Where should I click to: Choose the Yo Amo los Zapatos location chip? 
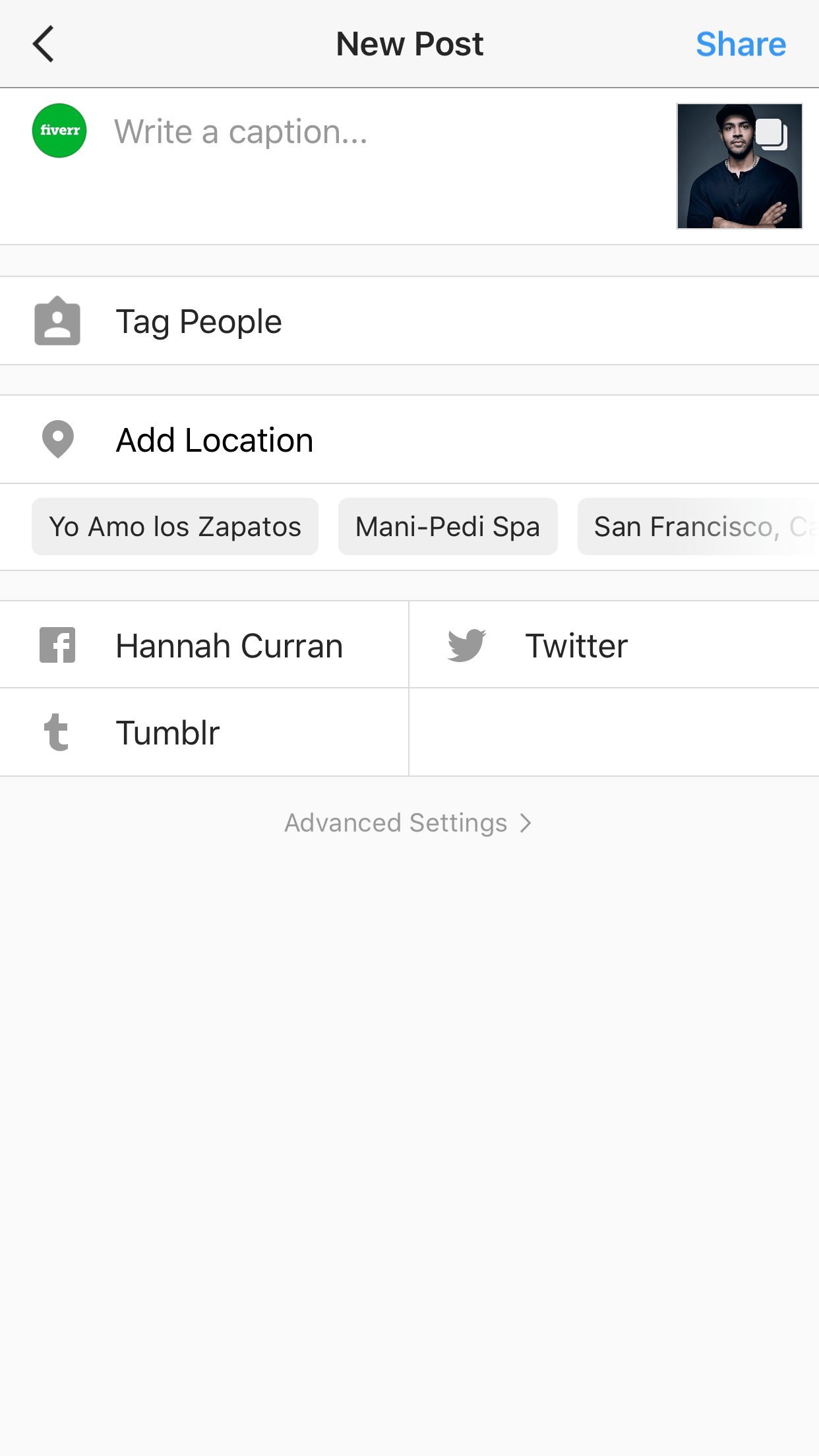(174, 526)
